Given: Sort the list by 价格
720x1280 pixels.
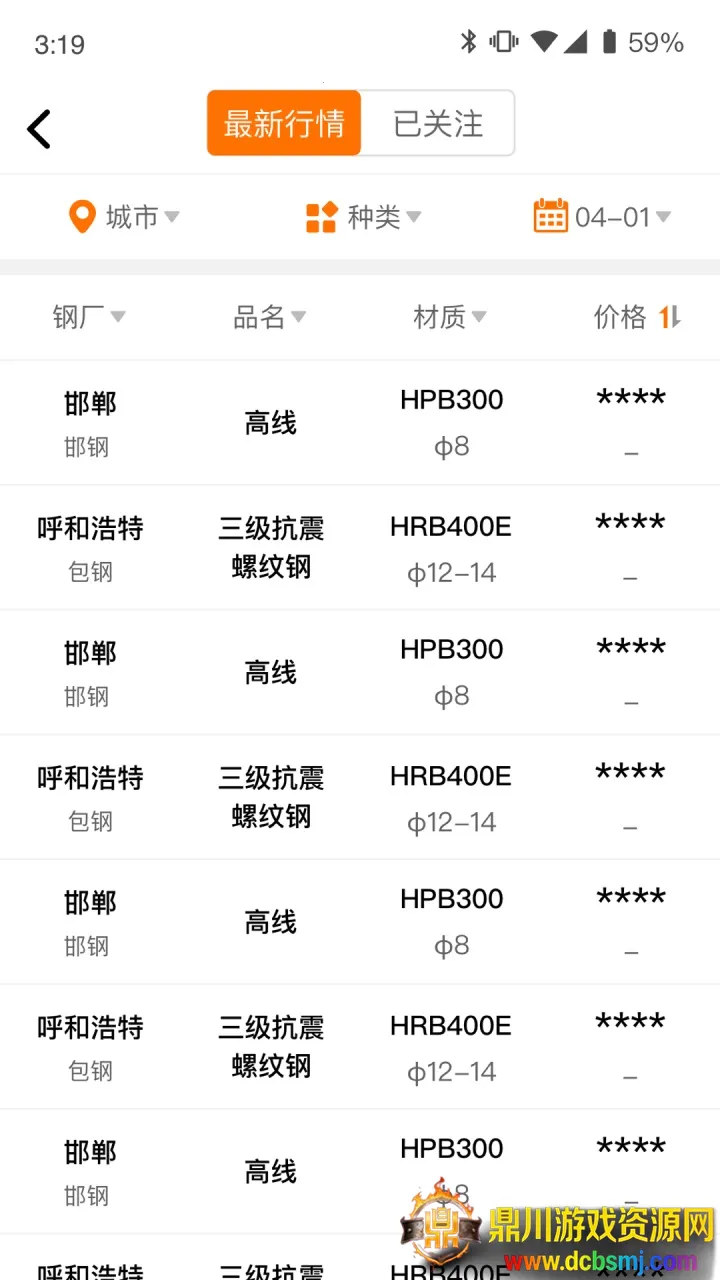Looking at the screenshot, I should coord(637,317).
